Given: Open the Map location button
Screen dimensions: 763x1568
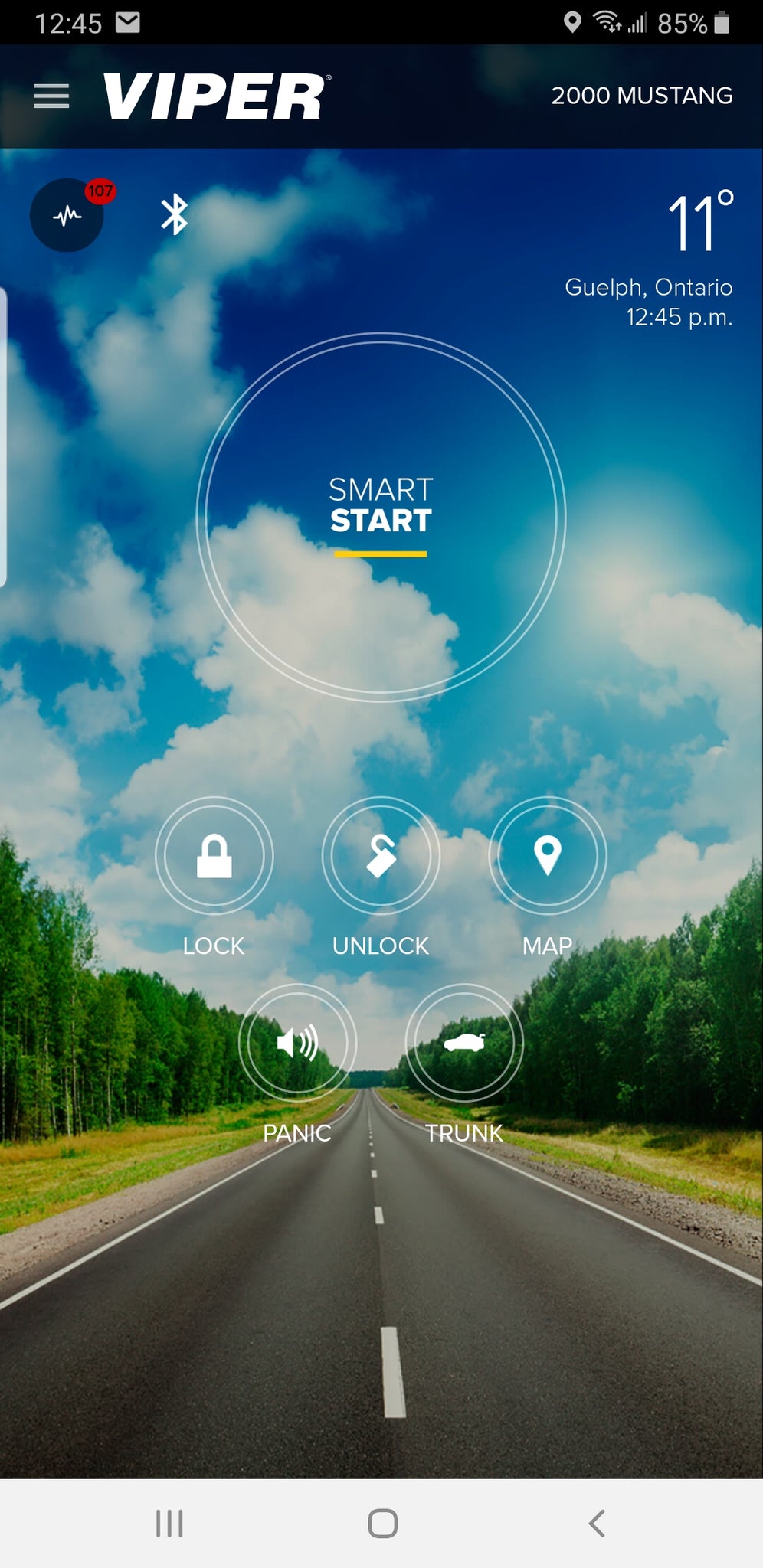Looking at the screenshot, I should [x=548, y=855].
